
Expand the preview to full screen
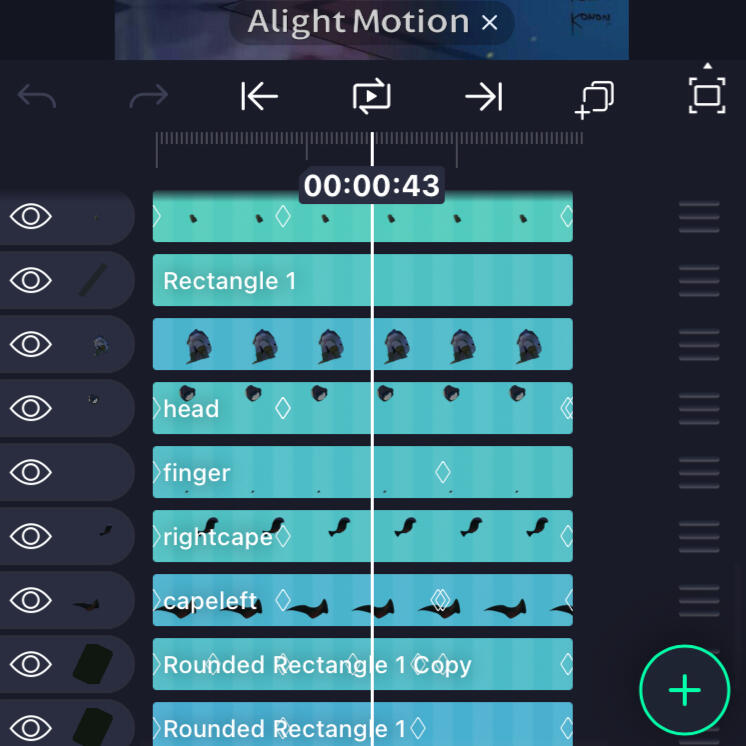707,94
